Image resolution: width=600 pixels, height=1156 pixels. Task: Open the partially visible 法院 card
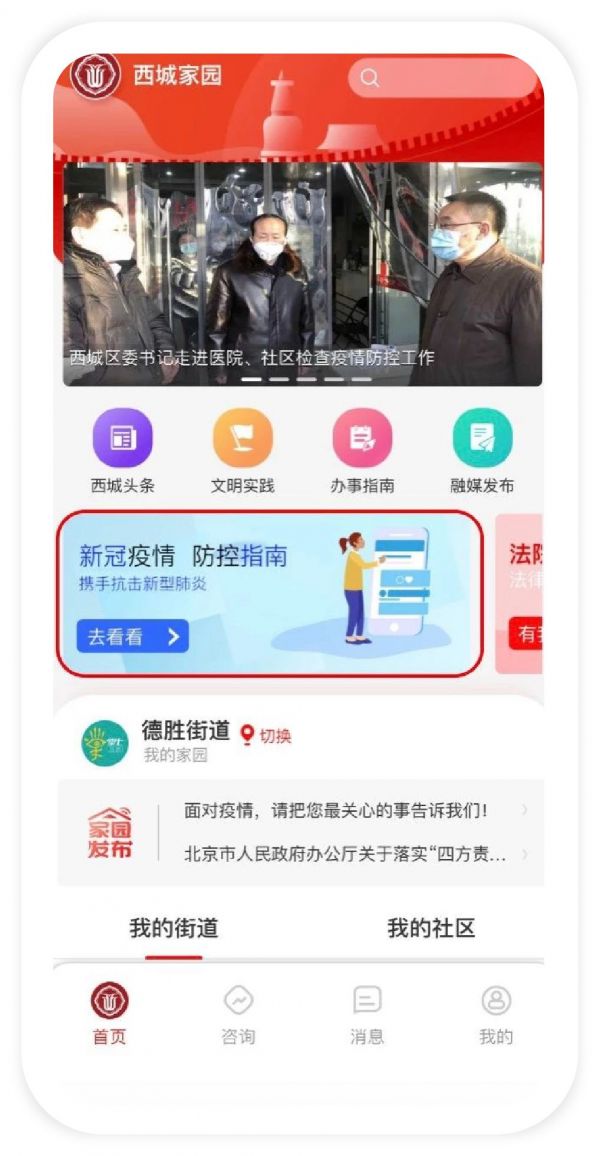[520, 594]
